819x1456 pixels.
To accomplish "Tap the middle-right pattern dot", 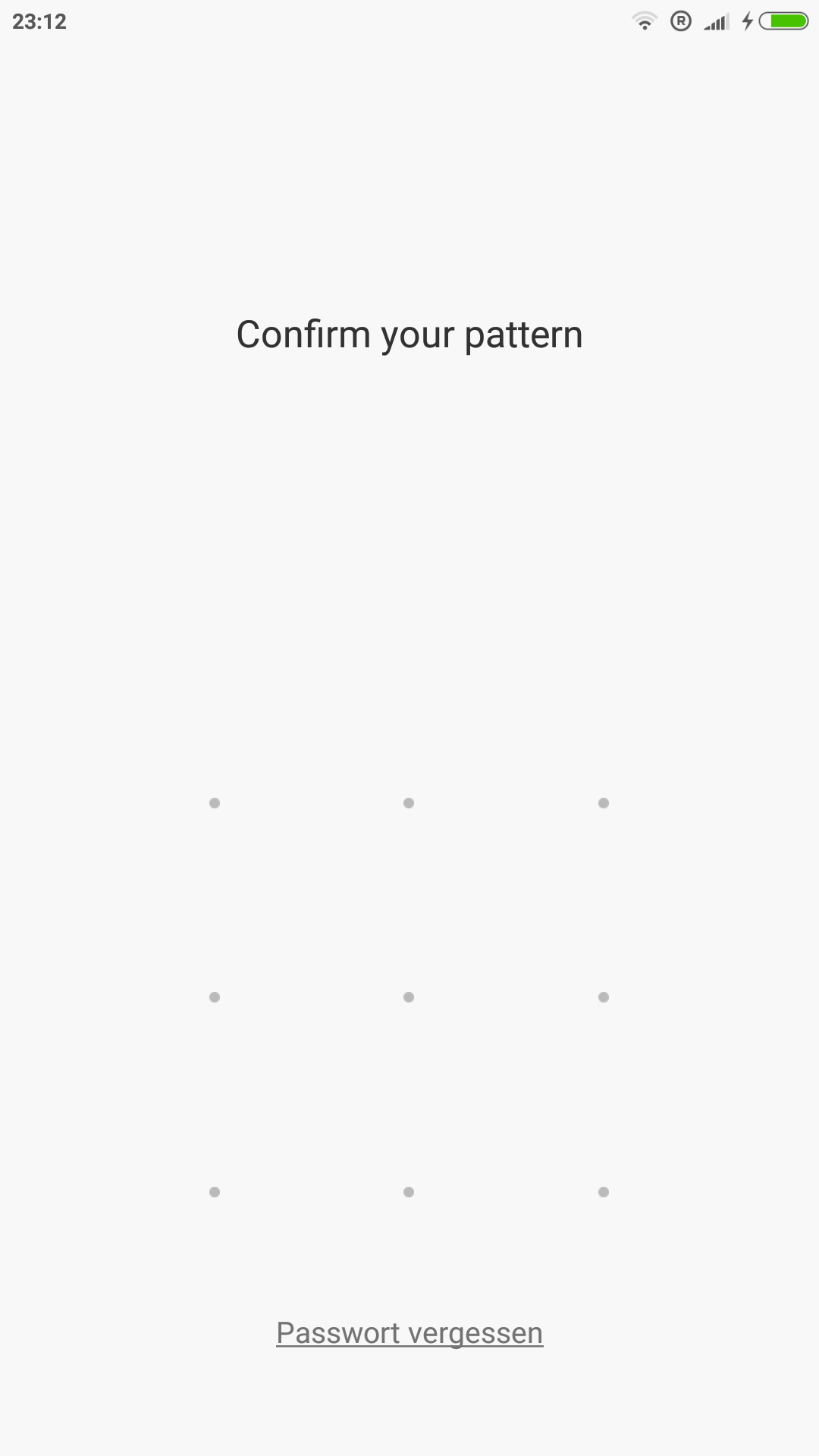I will click(x=604, y=997).
